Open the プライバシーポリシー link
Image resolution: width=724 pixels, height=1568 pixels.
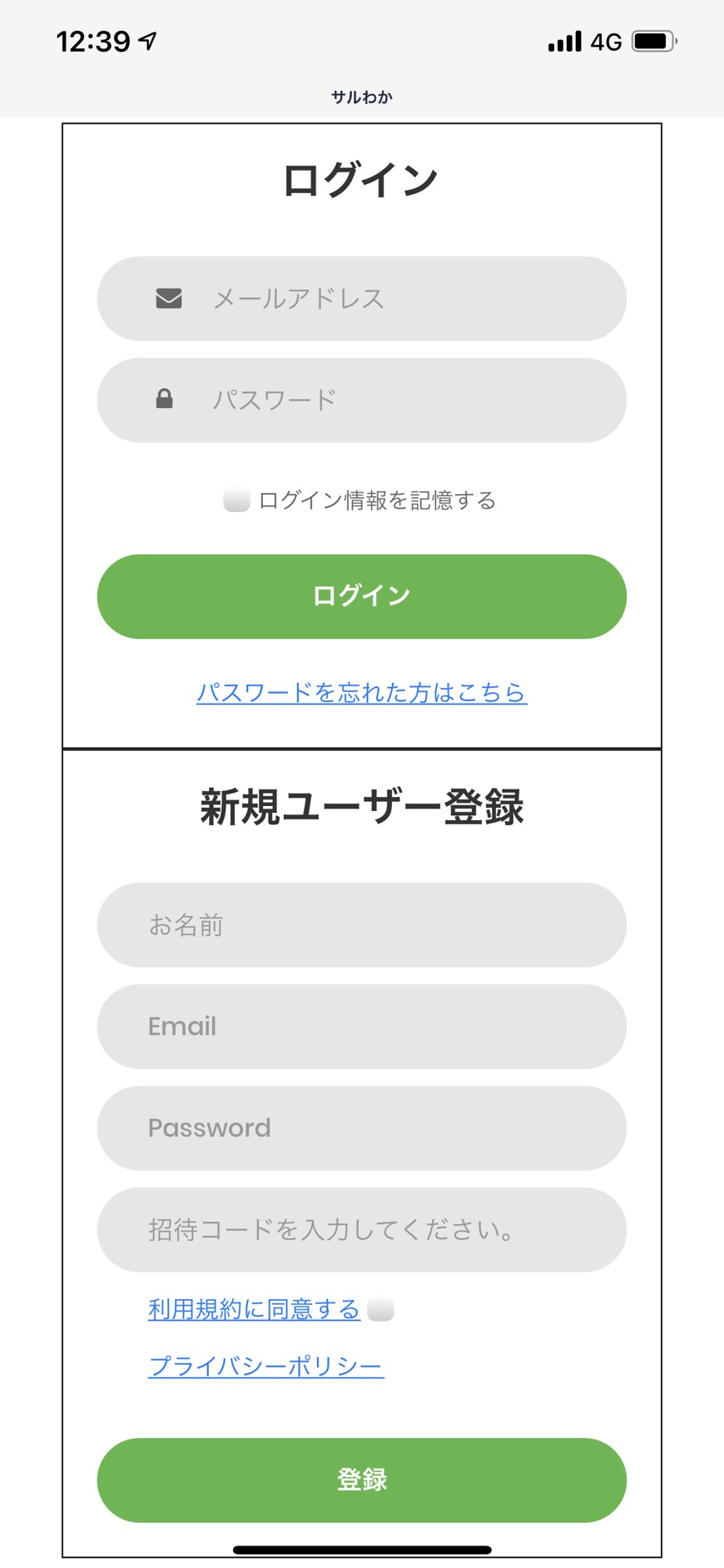point(265,1366)
